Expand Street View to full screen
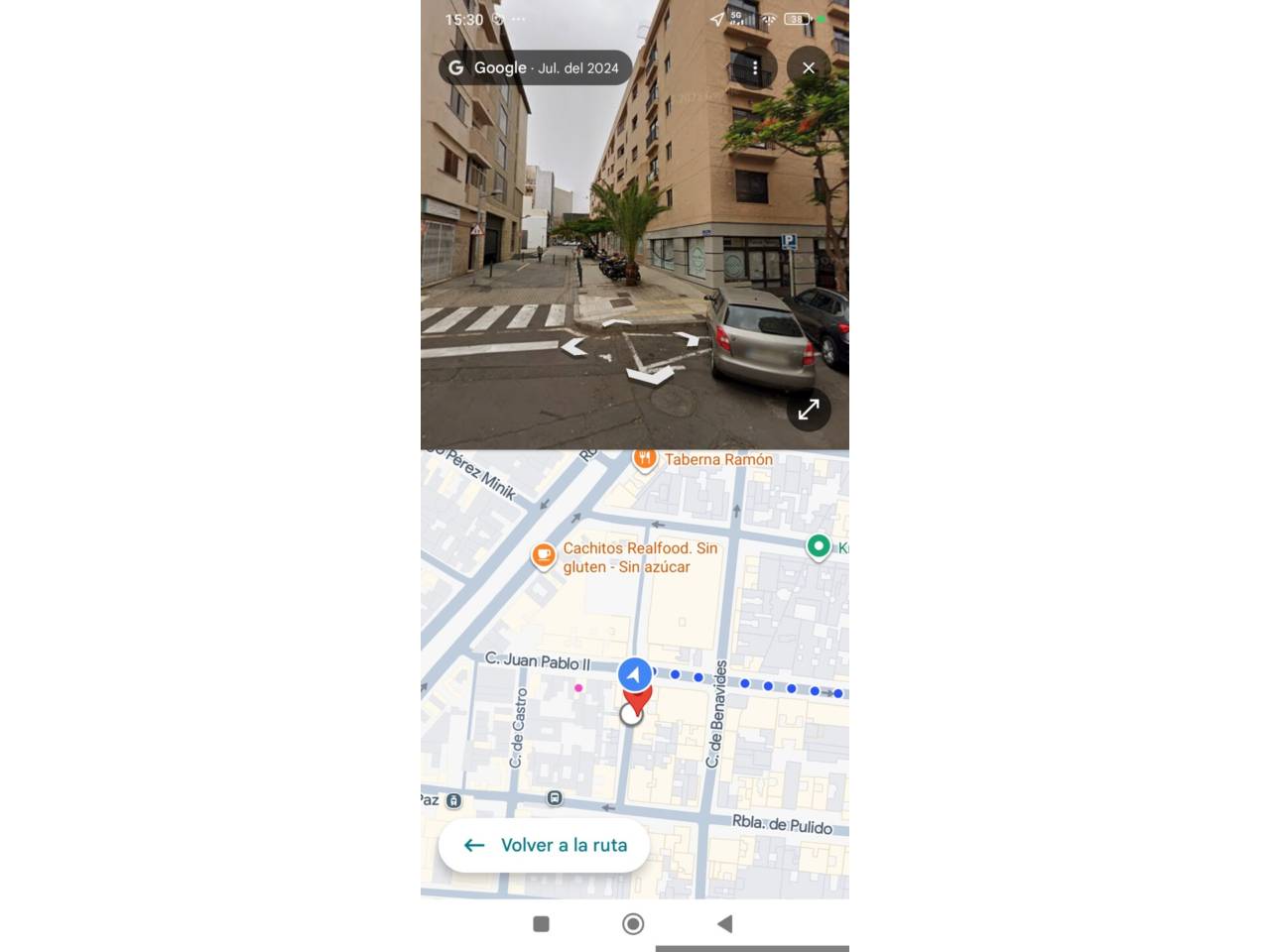 point(809,409)
